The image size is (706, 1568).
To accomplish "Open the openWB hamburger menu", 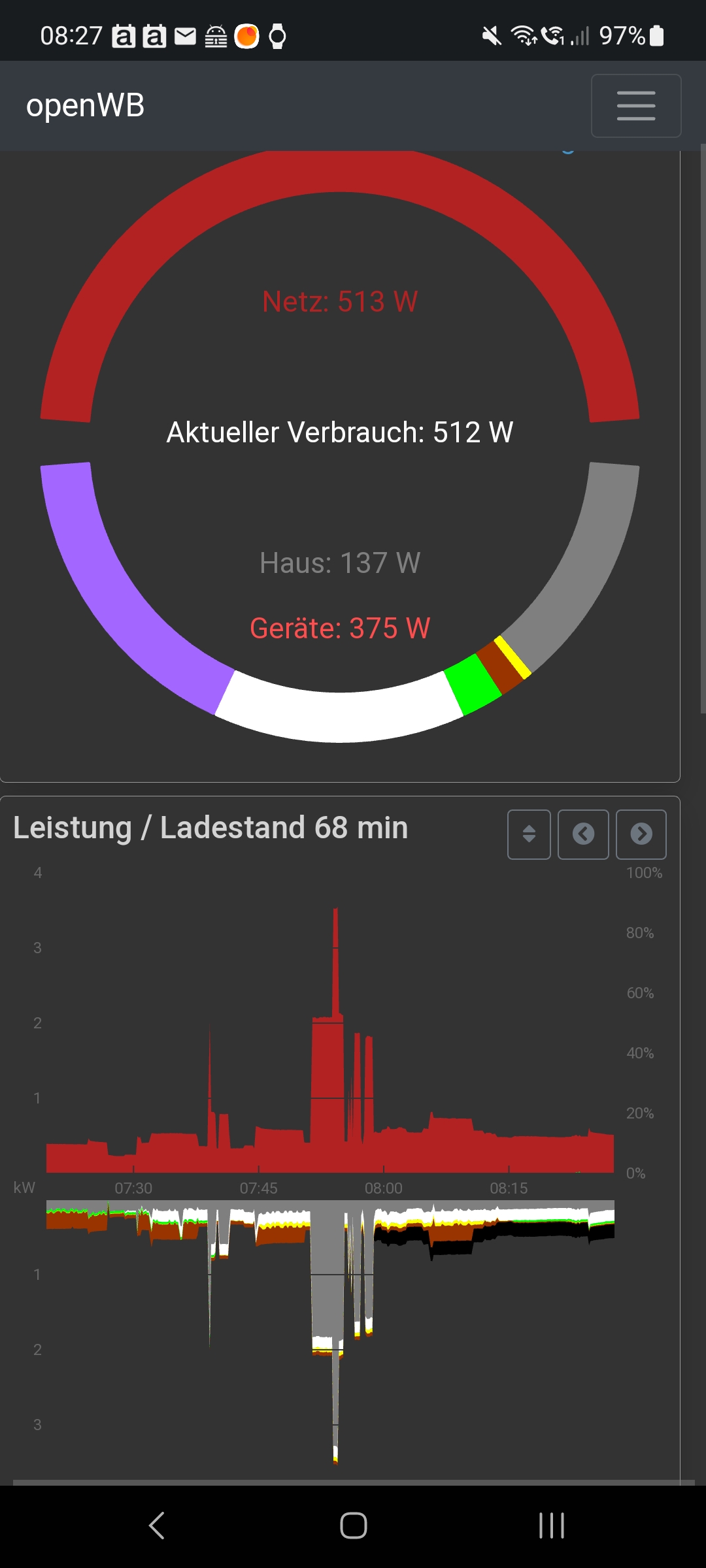I will click(x=635, y=106).
